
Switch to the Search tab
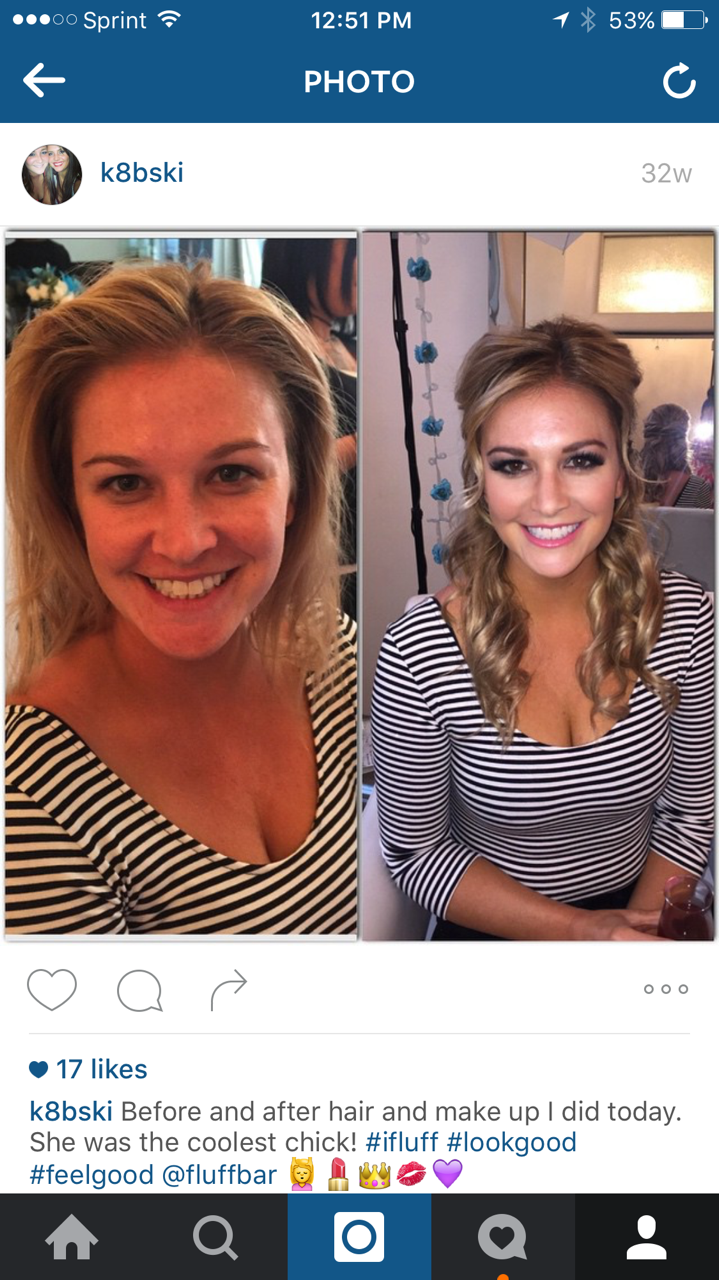click(216, 1237)
